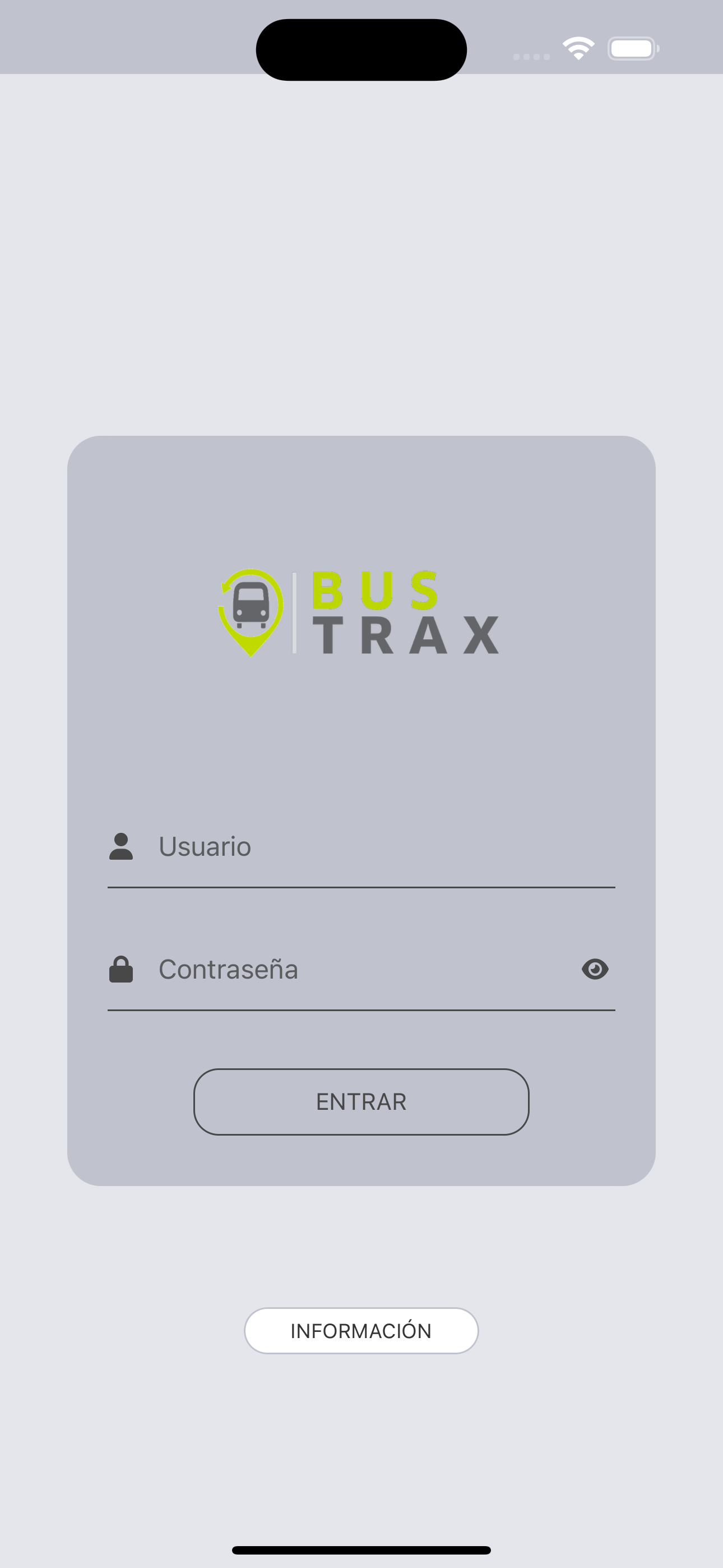Reveal the Contraseña text with the eye control
Image resolution: width=723 pixels, height=1568 pixels.
pyautogui.click(x=594, y=970)
